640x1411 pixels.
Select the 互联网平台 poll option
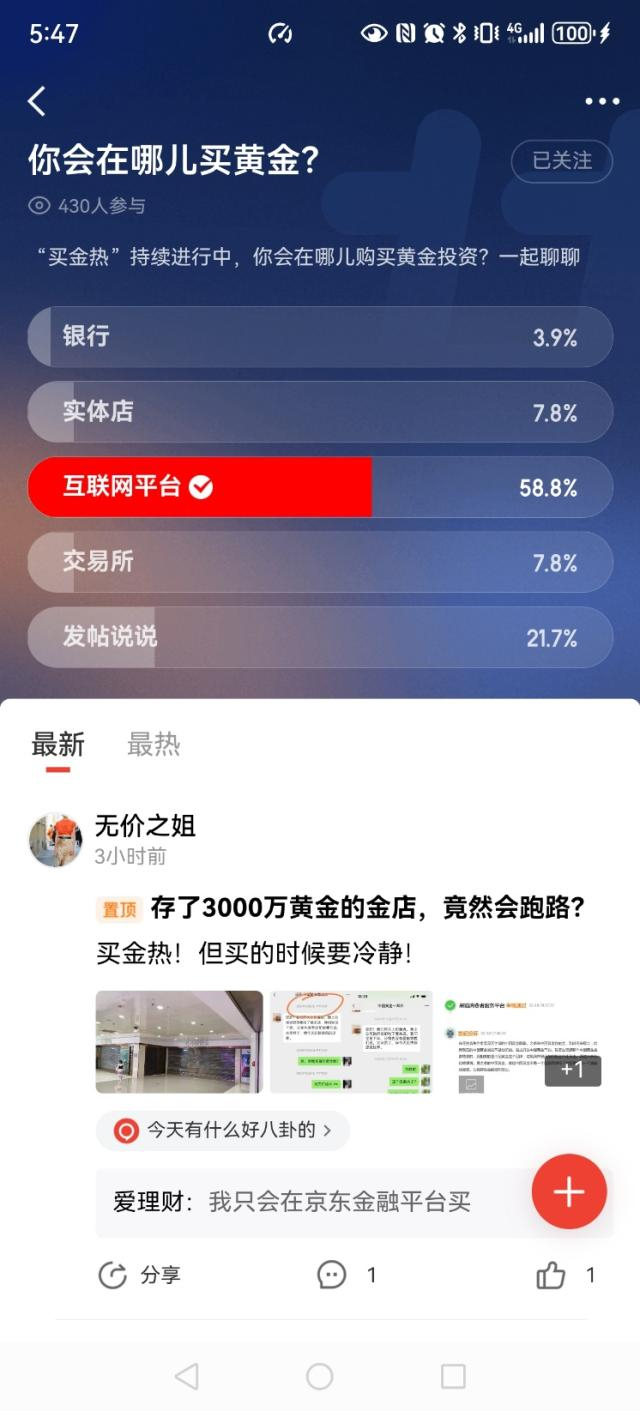(x=320, y=487)
